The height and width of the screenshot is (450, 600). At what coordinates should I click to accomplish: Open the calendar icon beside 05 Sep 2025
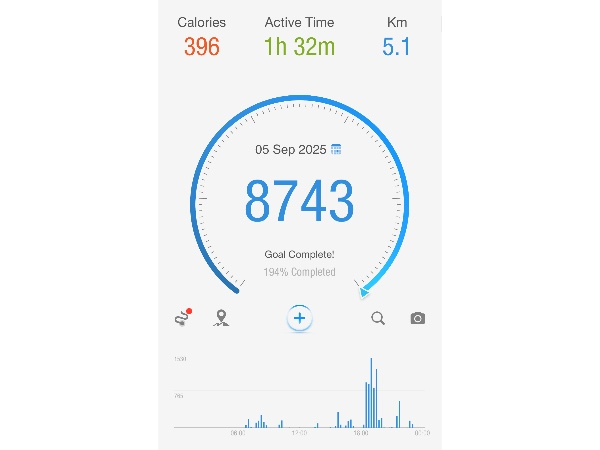point(336,149)
